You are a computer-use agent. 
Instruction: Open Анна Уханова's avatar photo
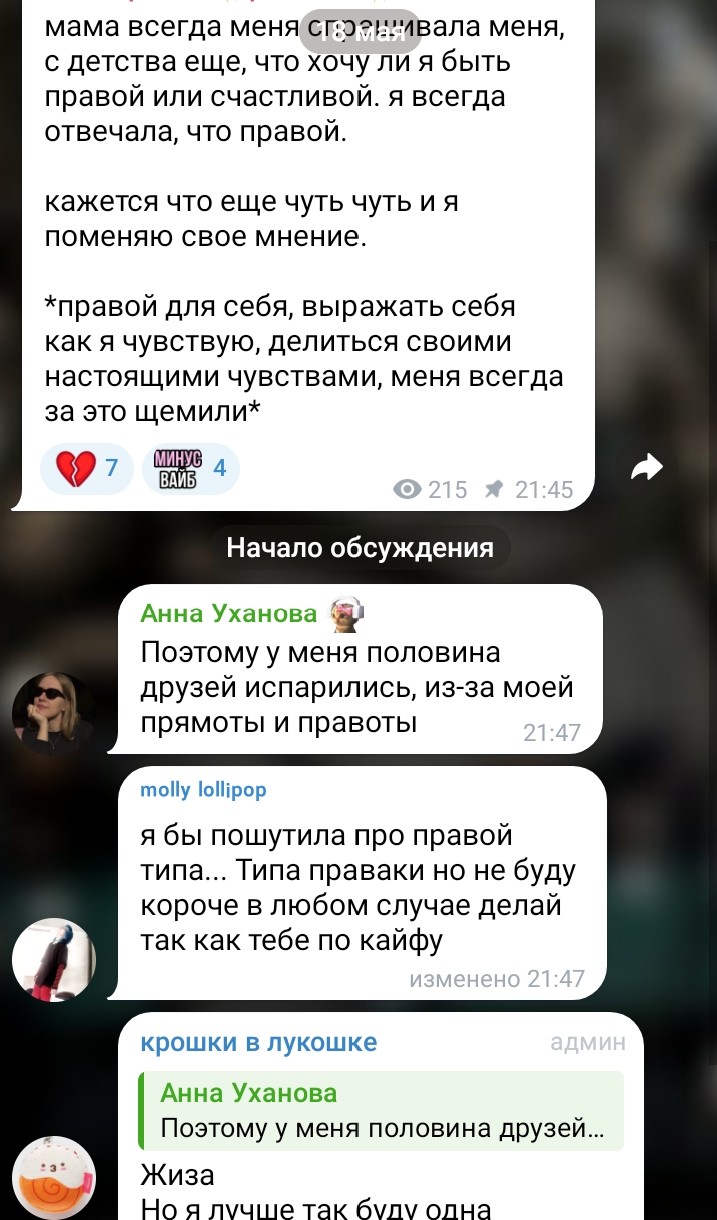pyautogui.click(x=54, y=714)
